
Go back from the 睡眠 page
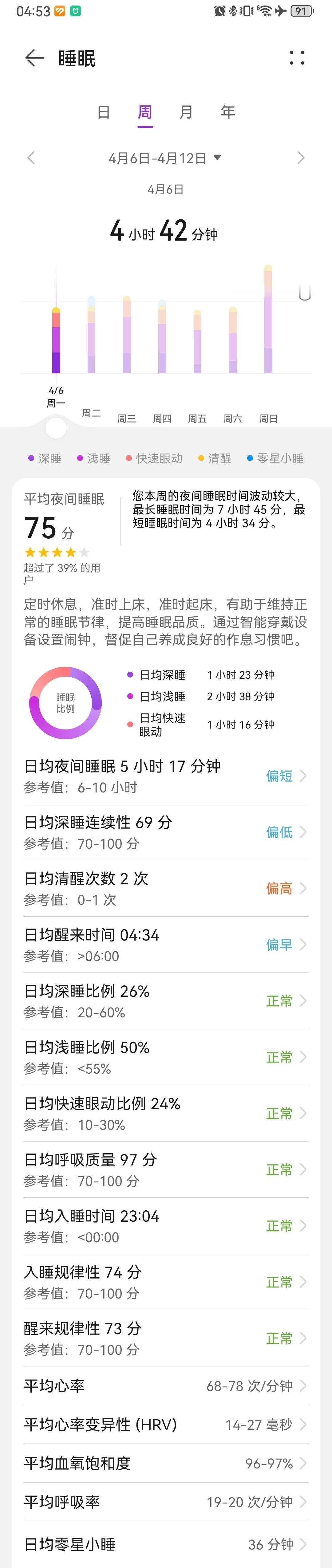[35, 58]
